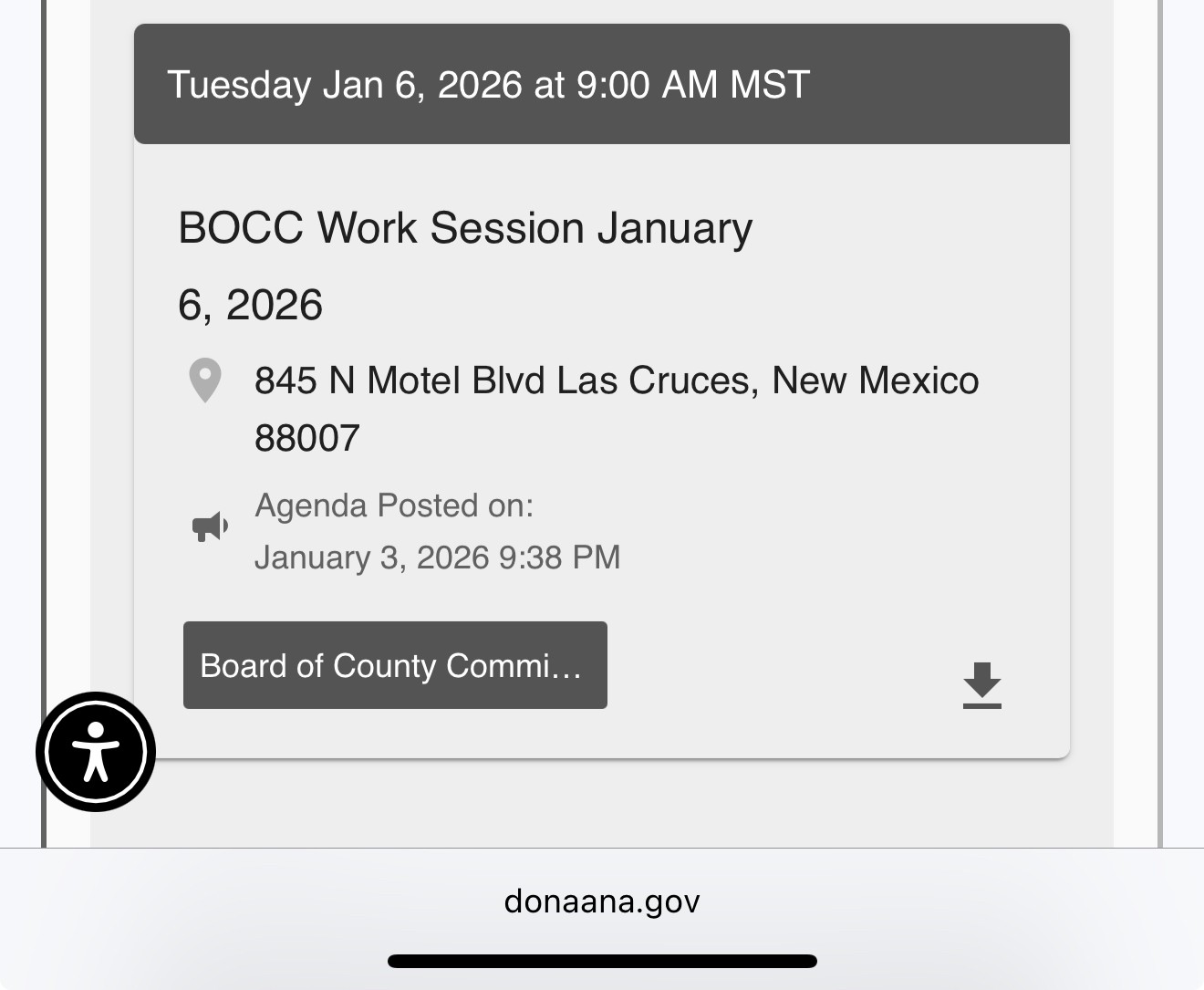Download the BOCC Work Session agenda
This screenshot has height=990, width=1204.
click(981, 685)
